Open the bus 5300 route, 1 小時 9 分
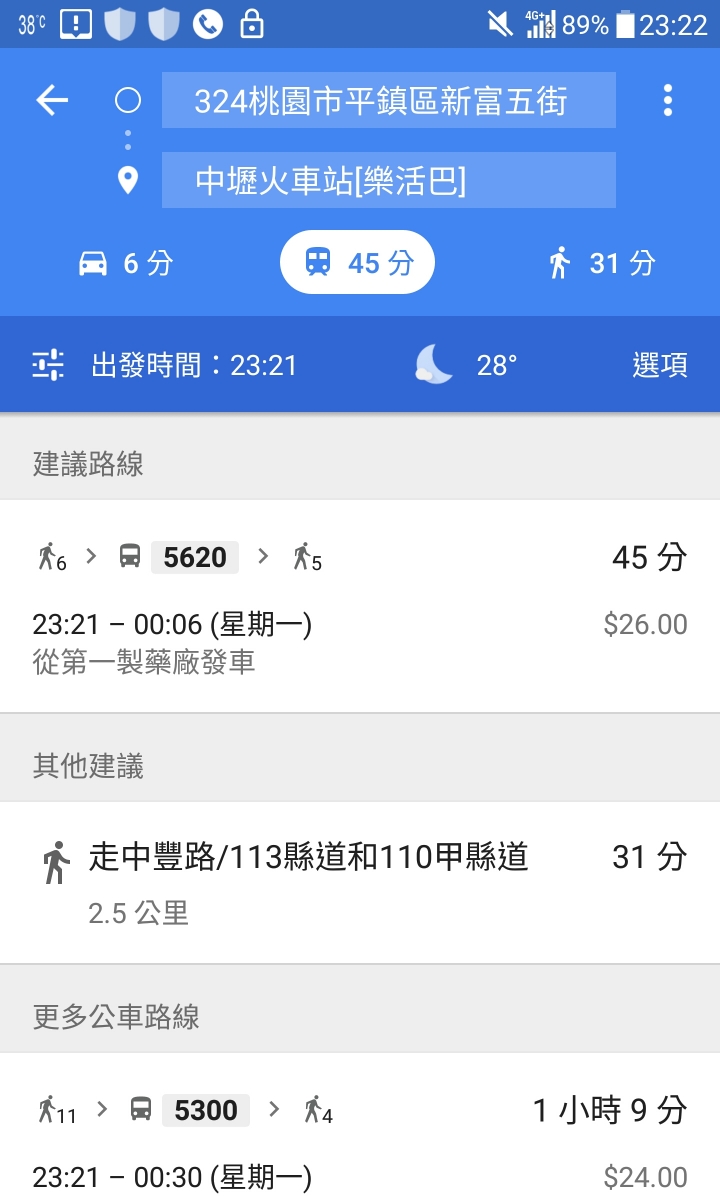This screenshot has height=1196, width=720. (x=360, y=1125)
